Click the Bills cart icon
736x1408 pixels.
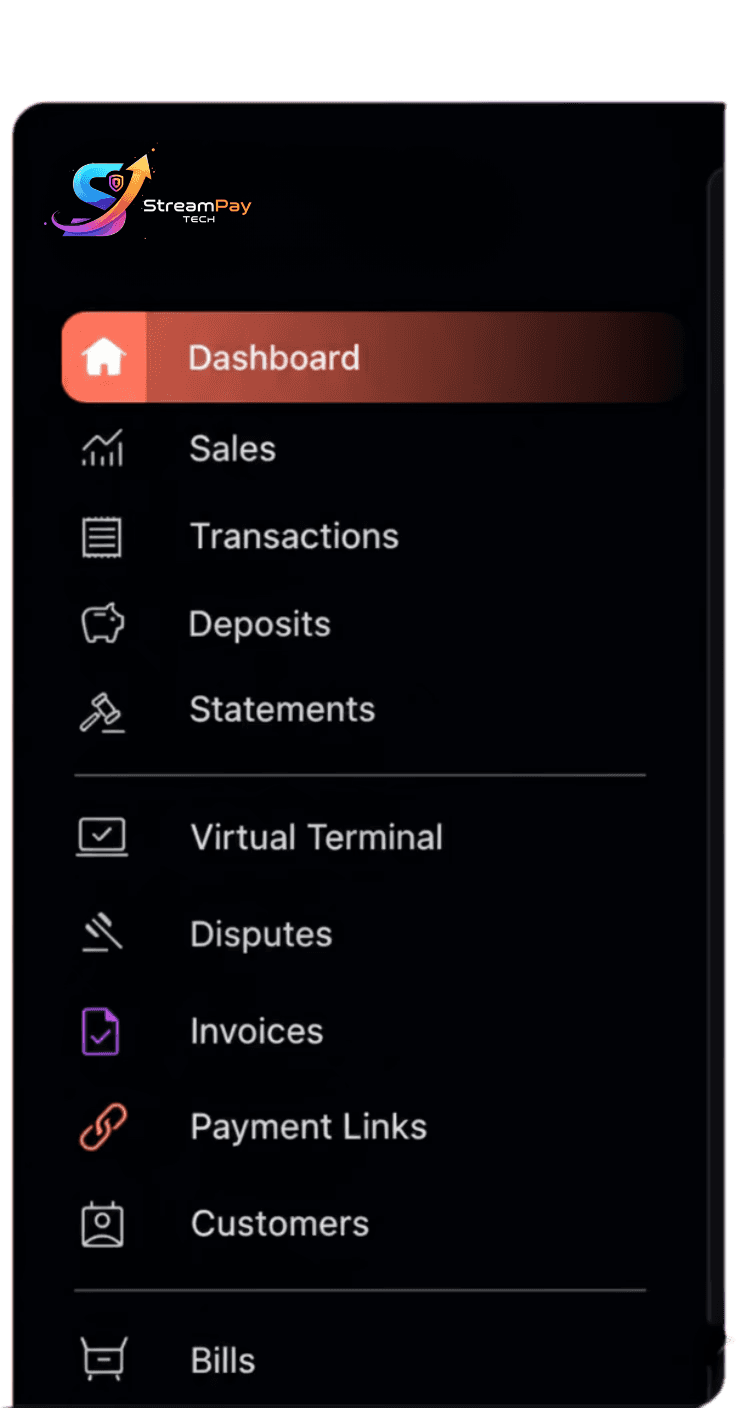click(x=103, y=1358)
